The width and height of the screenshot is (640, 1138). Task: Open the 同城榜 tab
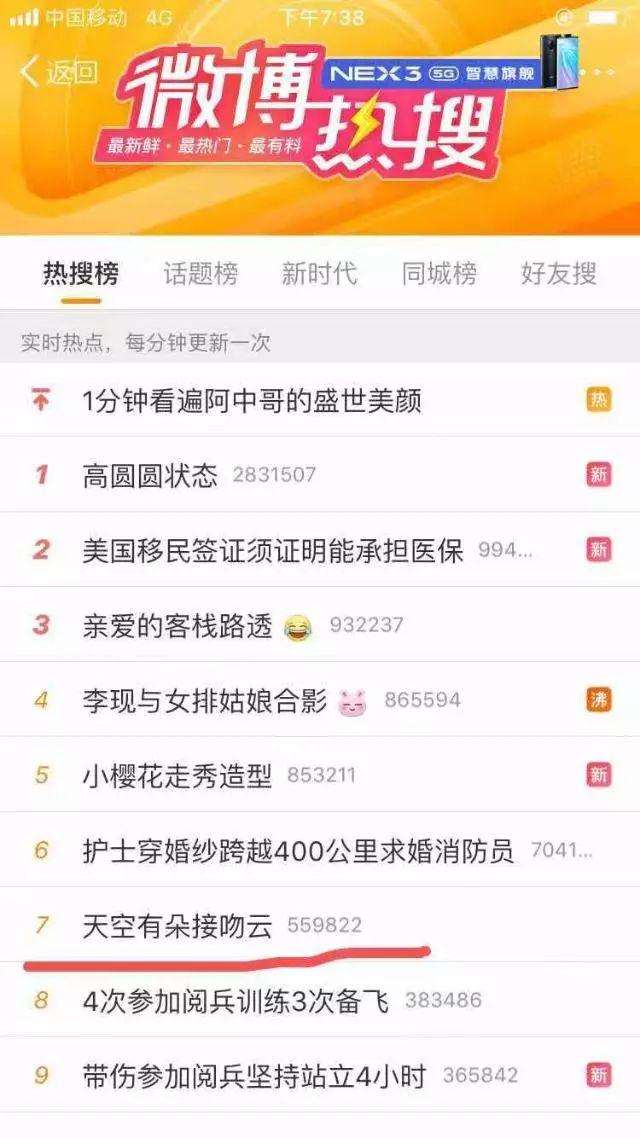pos(439,273)
